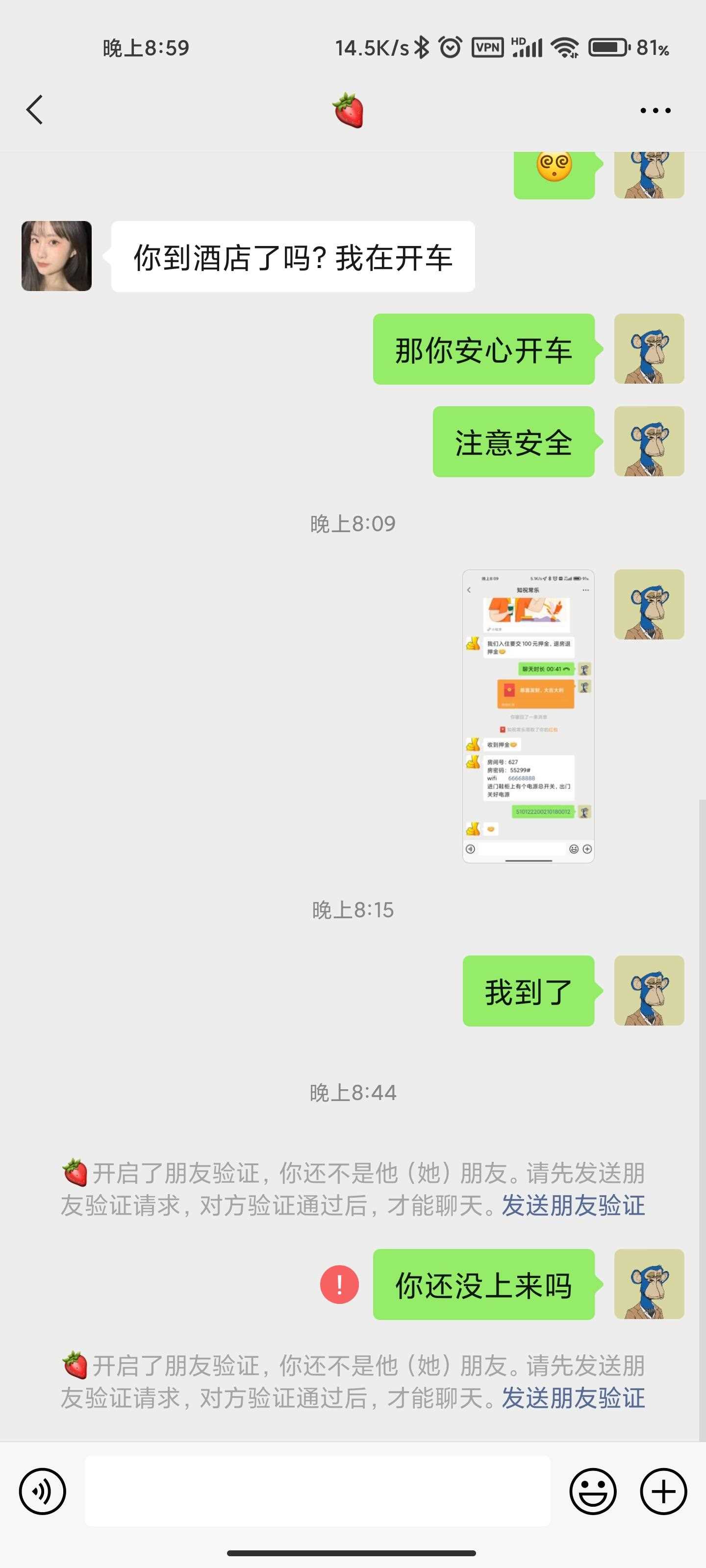Tap the first 发送朋友验证 link

(x=573, y=1205)
